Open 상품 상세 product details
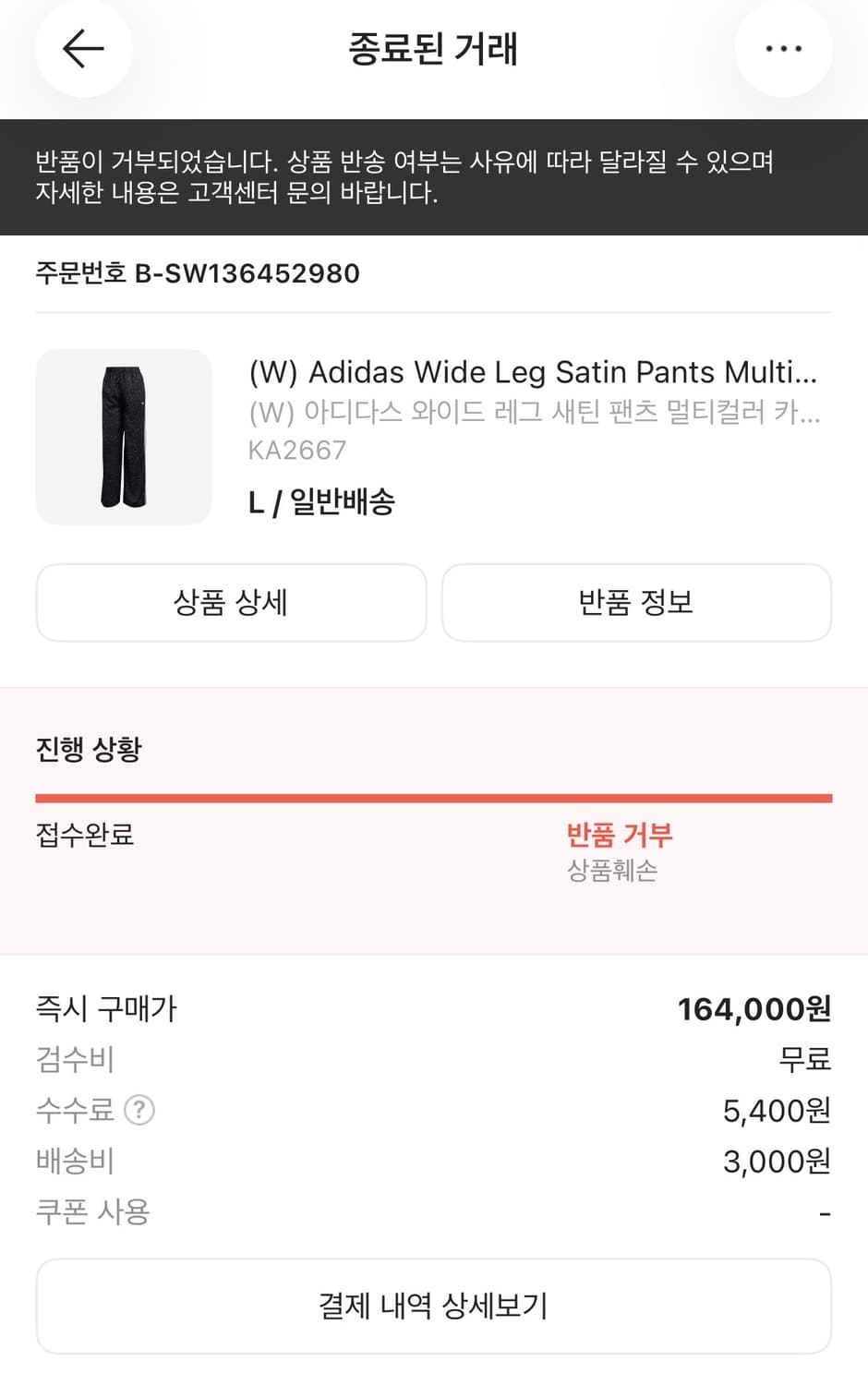Viewport: 868px width, 1385px height. [x=230, y=603]
